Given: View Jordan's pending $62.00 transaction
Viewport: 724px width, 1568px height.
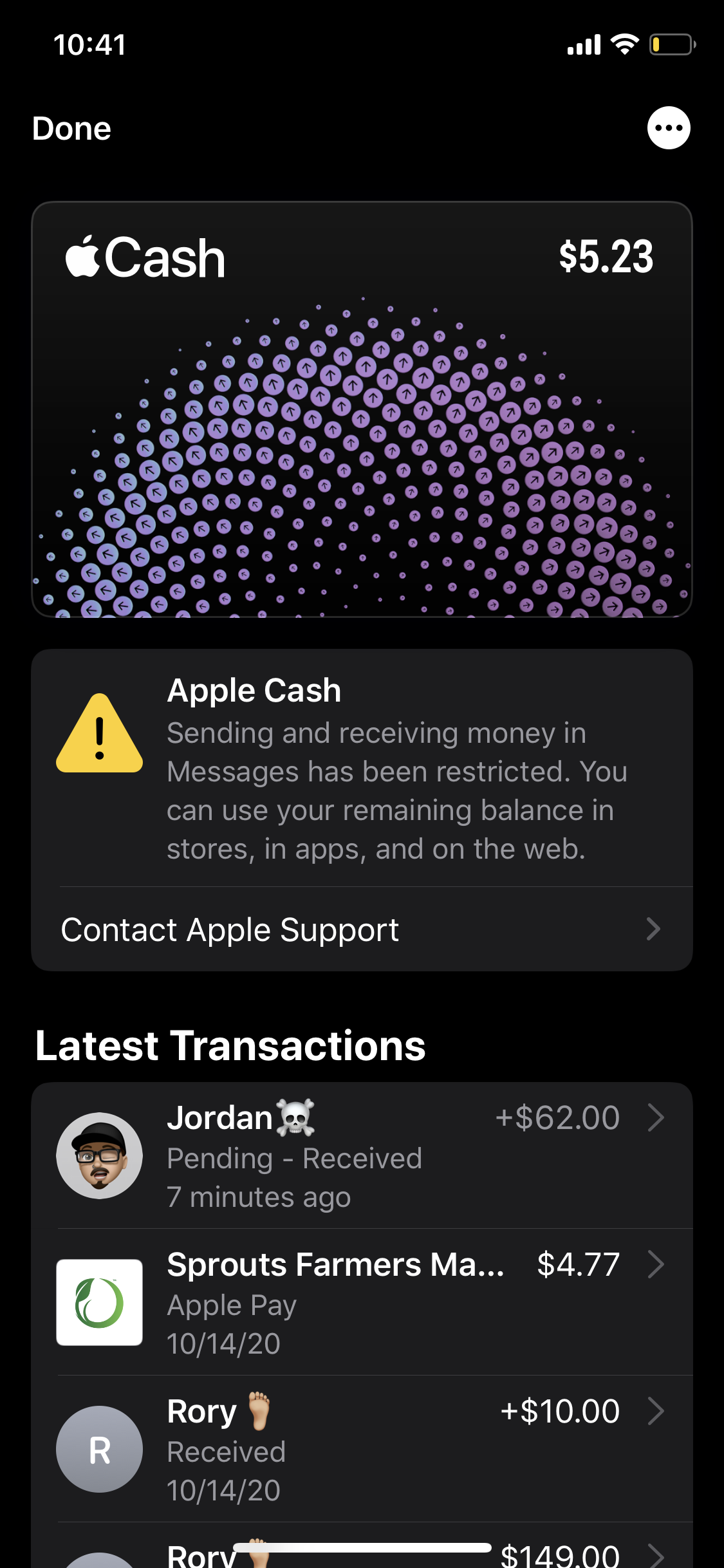Looking at the screenshot, I should tap(362, 1156).
